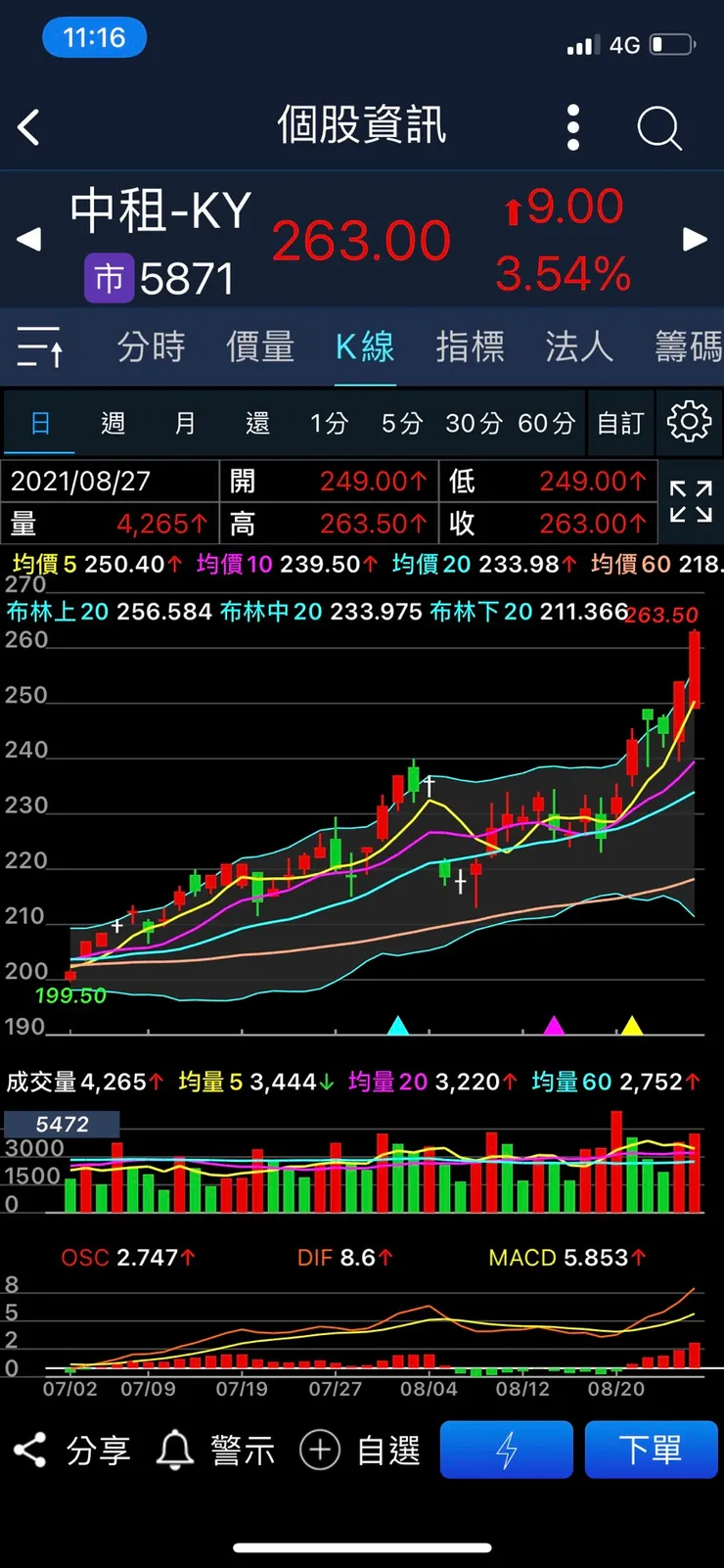Select the 週 weekly chart period
The image size is (724, 1568).
[113, 423]
